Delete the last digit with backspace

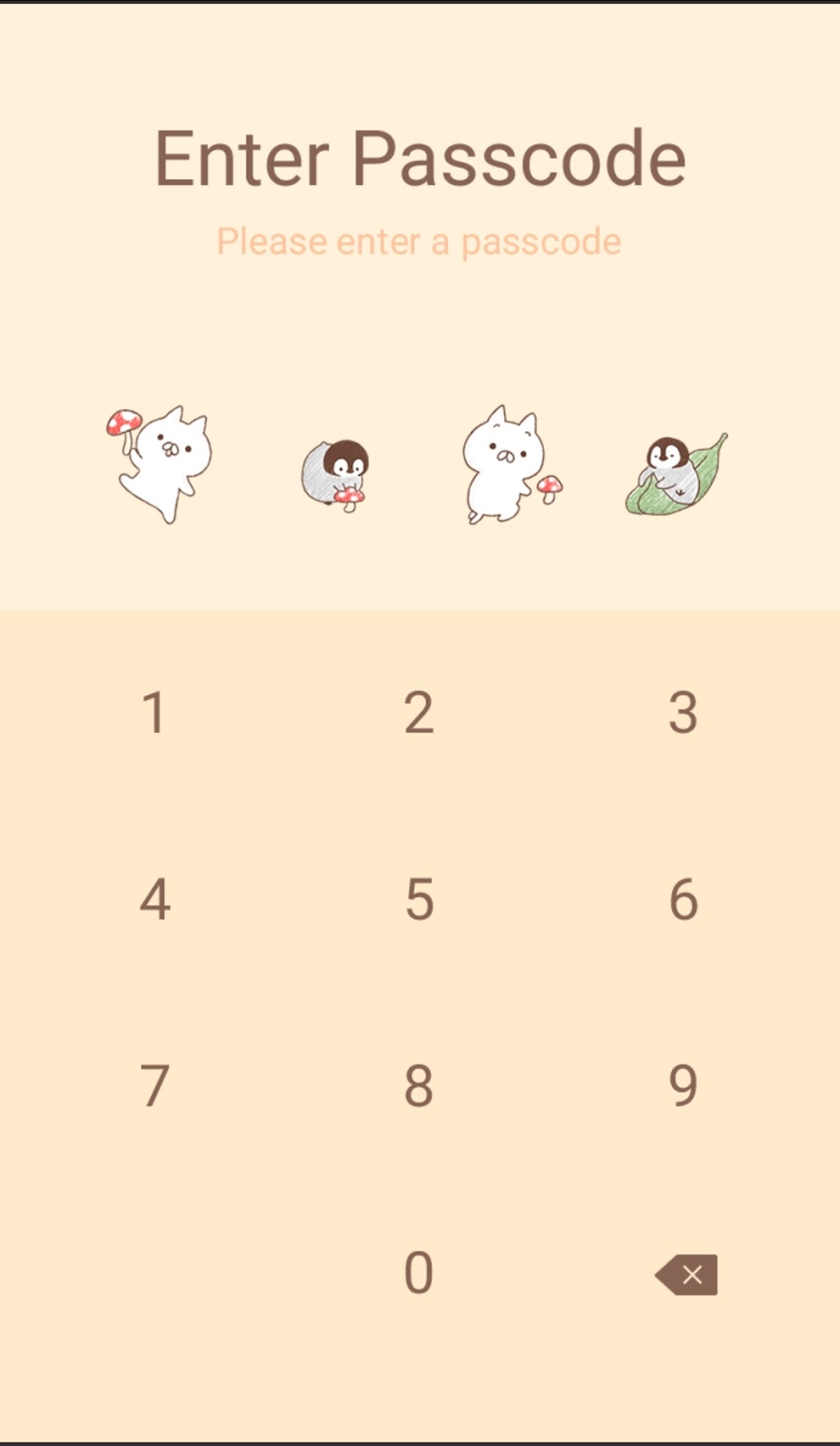pyautogui.click(x=686, y=1274)
